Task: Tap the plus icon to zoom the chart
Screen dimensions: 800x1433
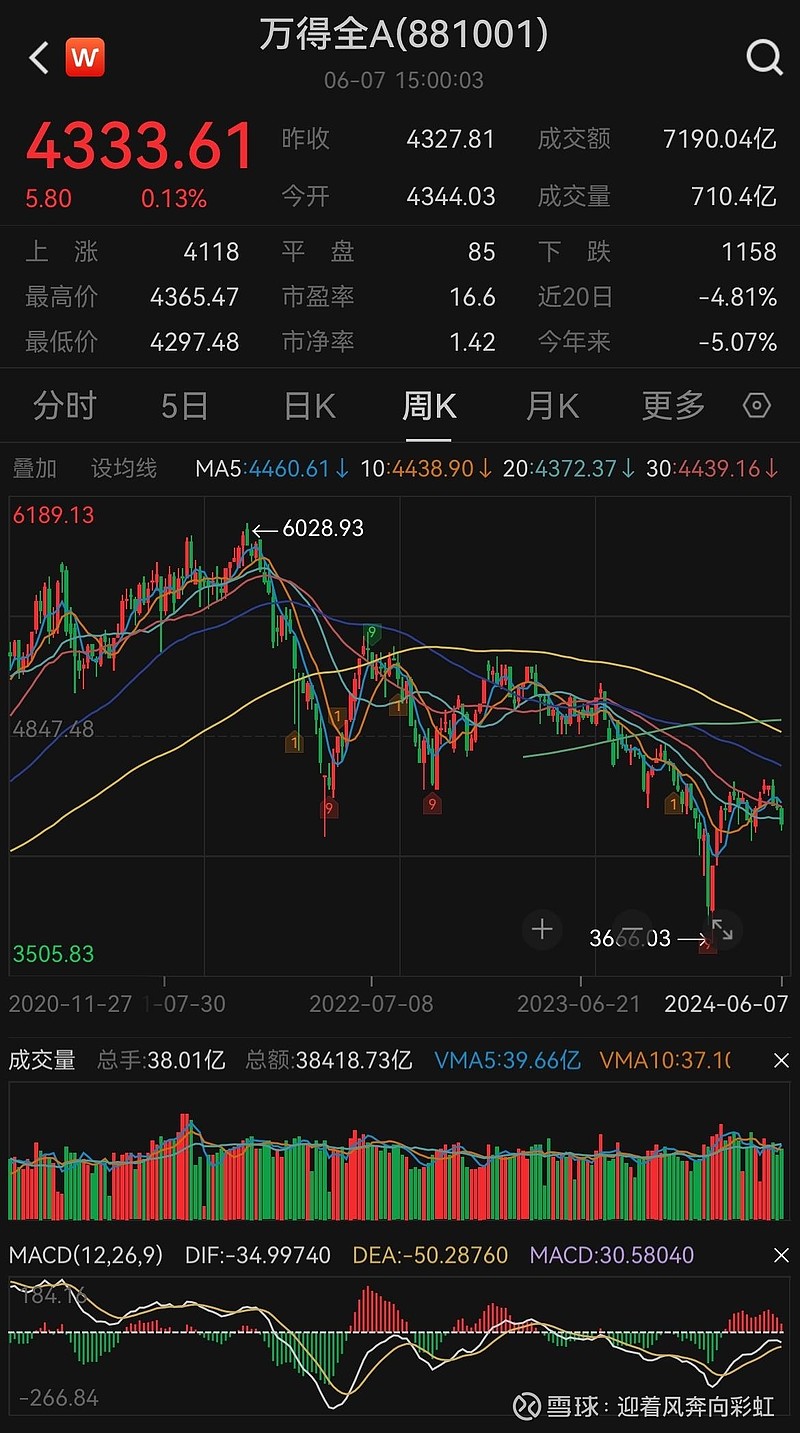Action: [542, 929]
